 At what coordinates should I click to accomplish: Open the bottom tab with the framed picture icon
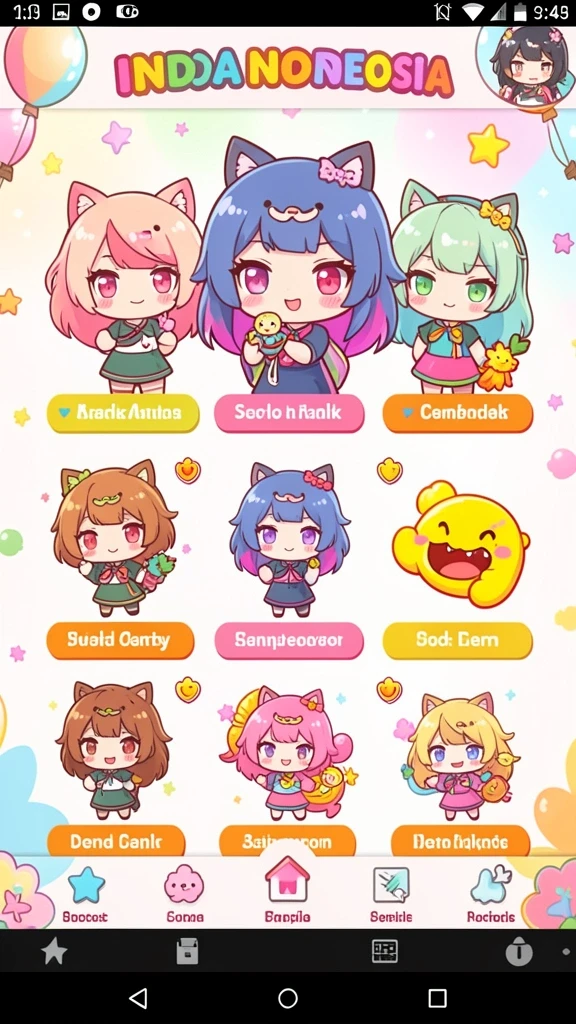391,895
